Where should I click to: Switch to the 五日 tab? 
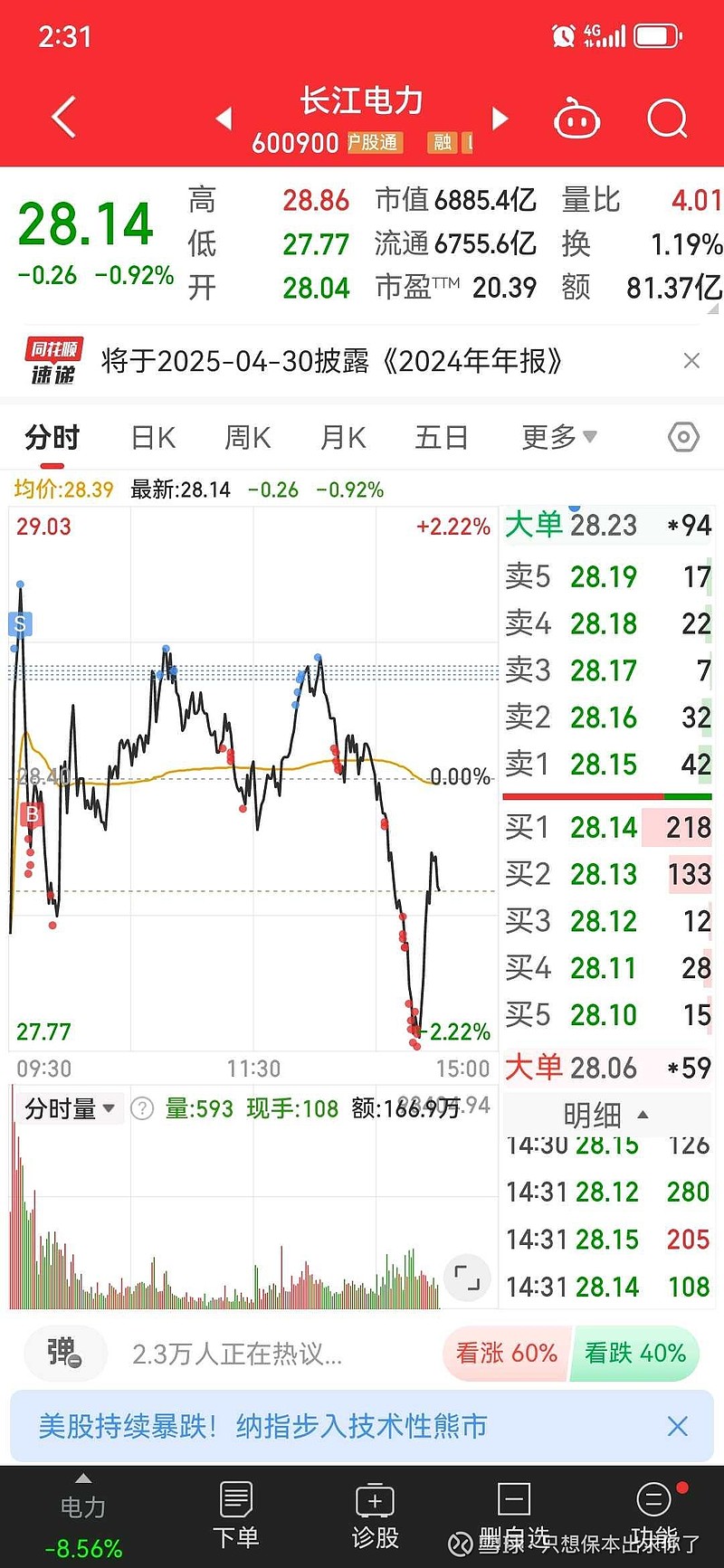441,438
